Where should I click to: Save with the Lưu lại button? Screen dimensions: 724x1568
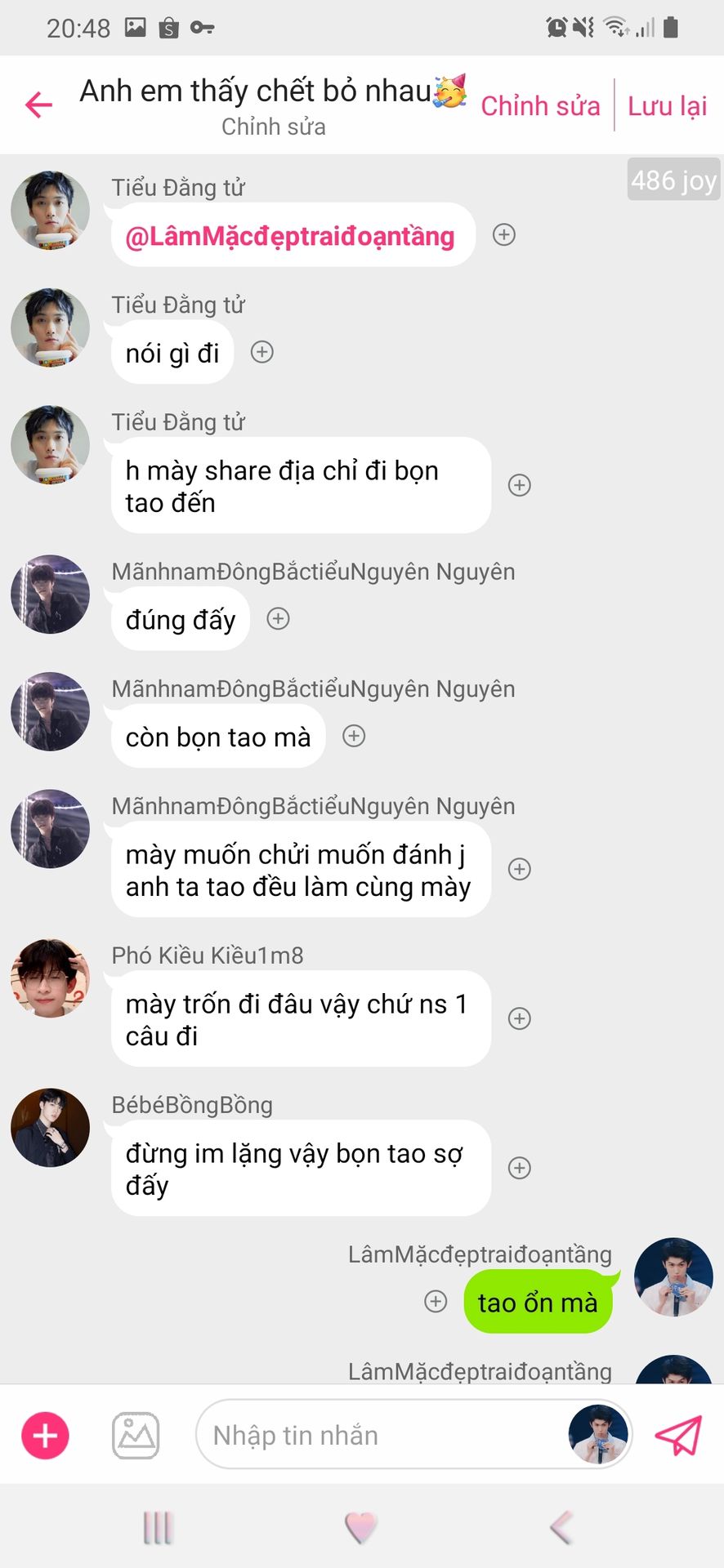(668, 106)
